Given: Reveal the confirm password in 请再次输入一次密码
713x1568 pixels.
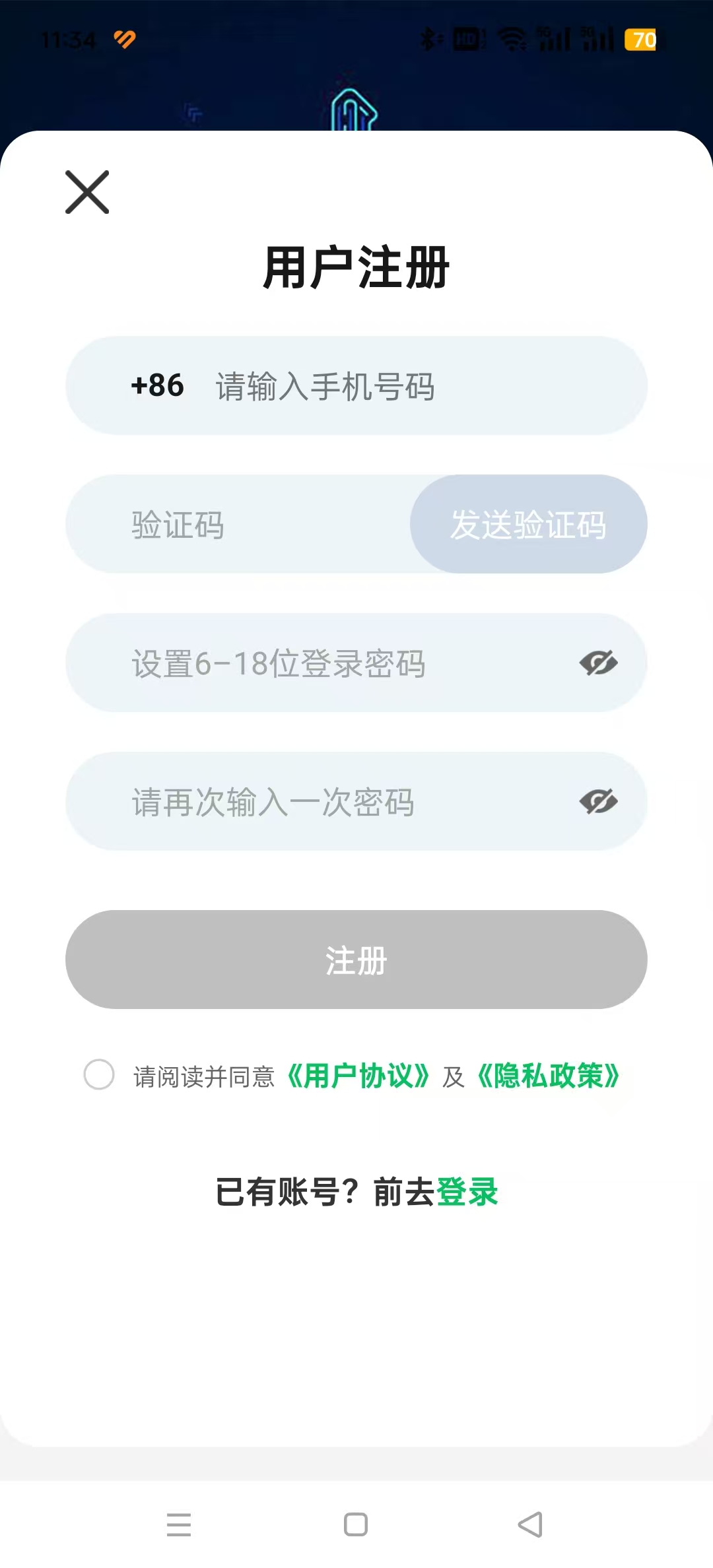Looking at the screenshot, I should click(598, 801).
